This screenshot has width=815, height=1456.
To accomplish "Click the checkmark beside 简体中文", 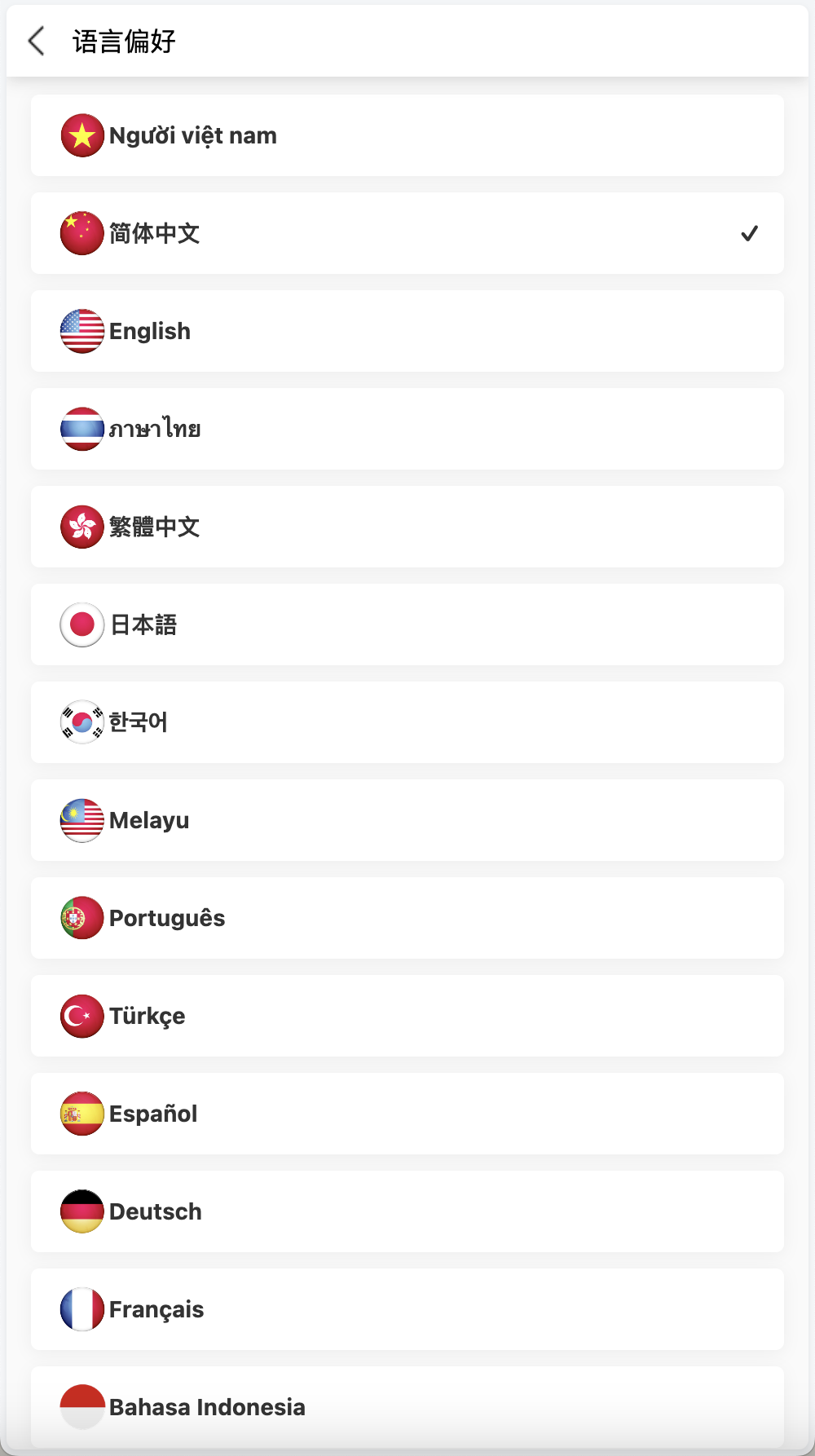I will [751, 233].
